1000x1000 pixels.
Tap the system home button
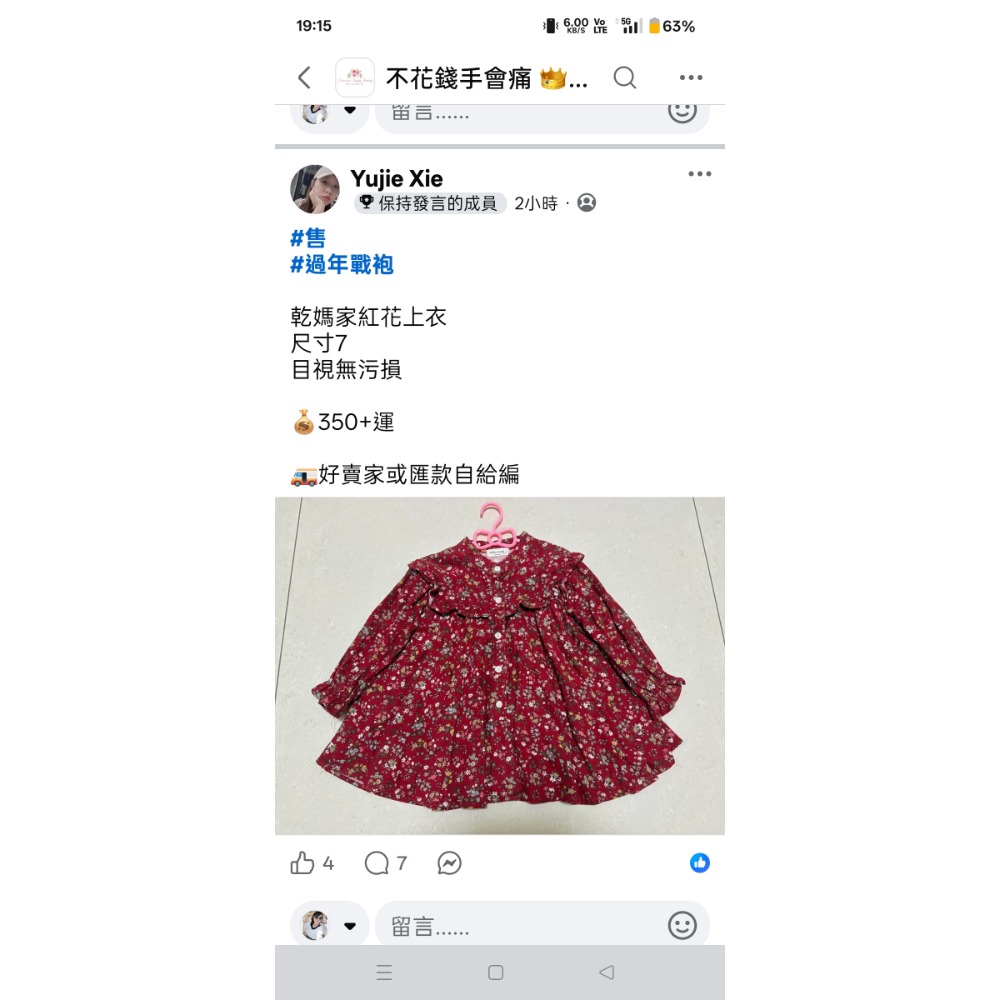(x=495, y=972)
